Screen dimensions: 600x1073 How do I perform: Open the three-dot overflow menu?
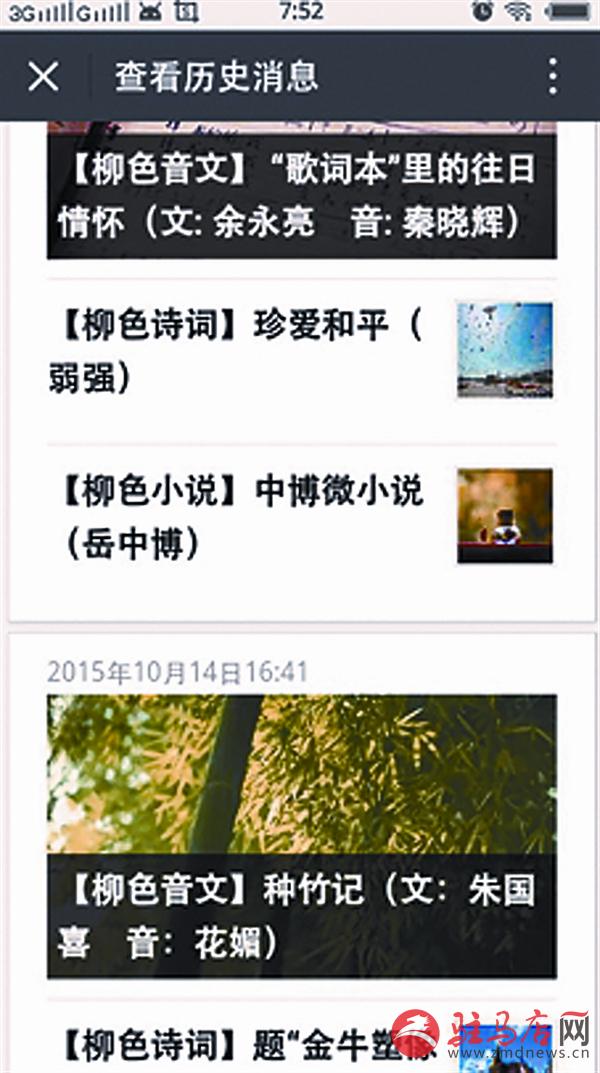[x=552, y=76]
